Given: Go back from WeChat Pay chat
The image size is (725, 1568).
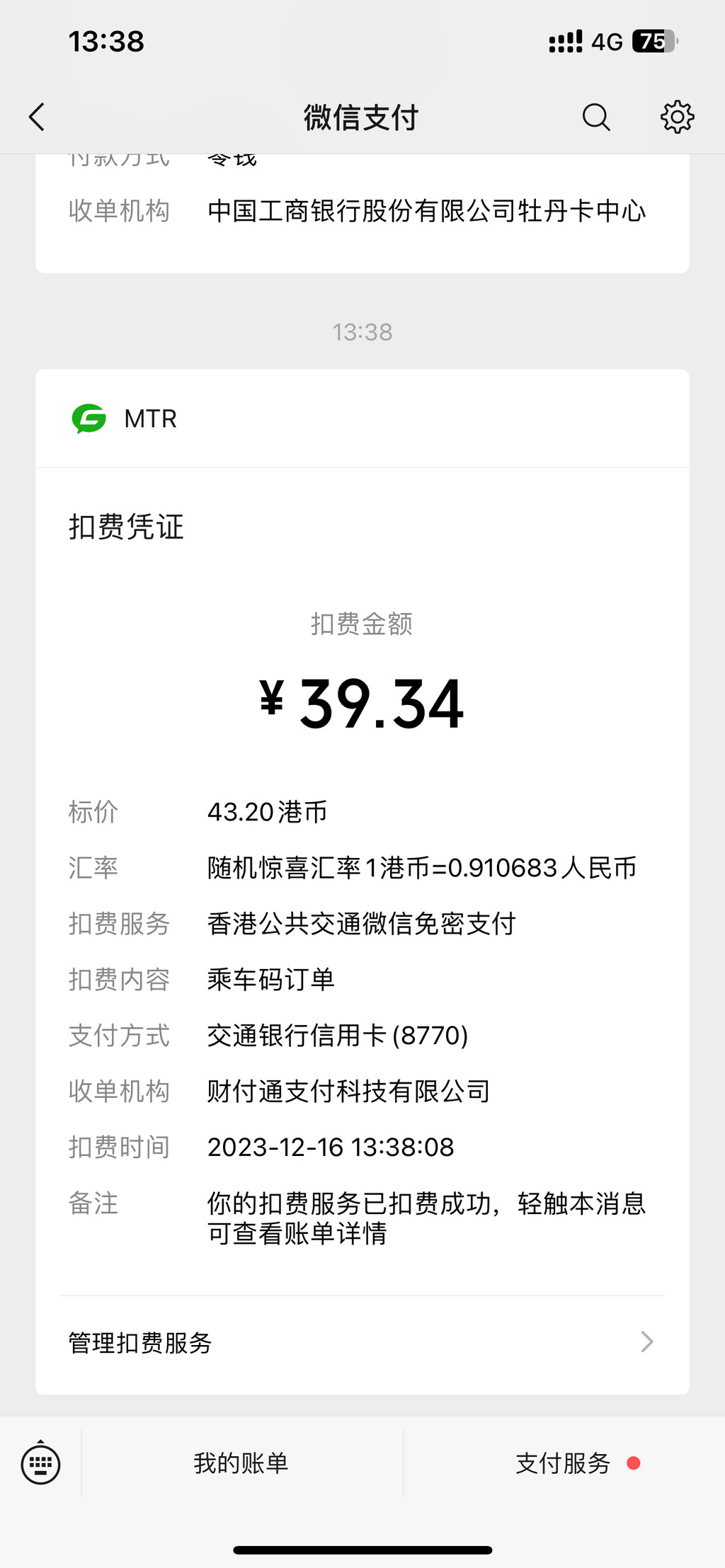Looking at the screenshot, I should coord(37,118).
